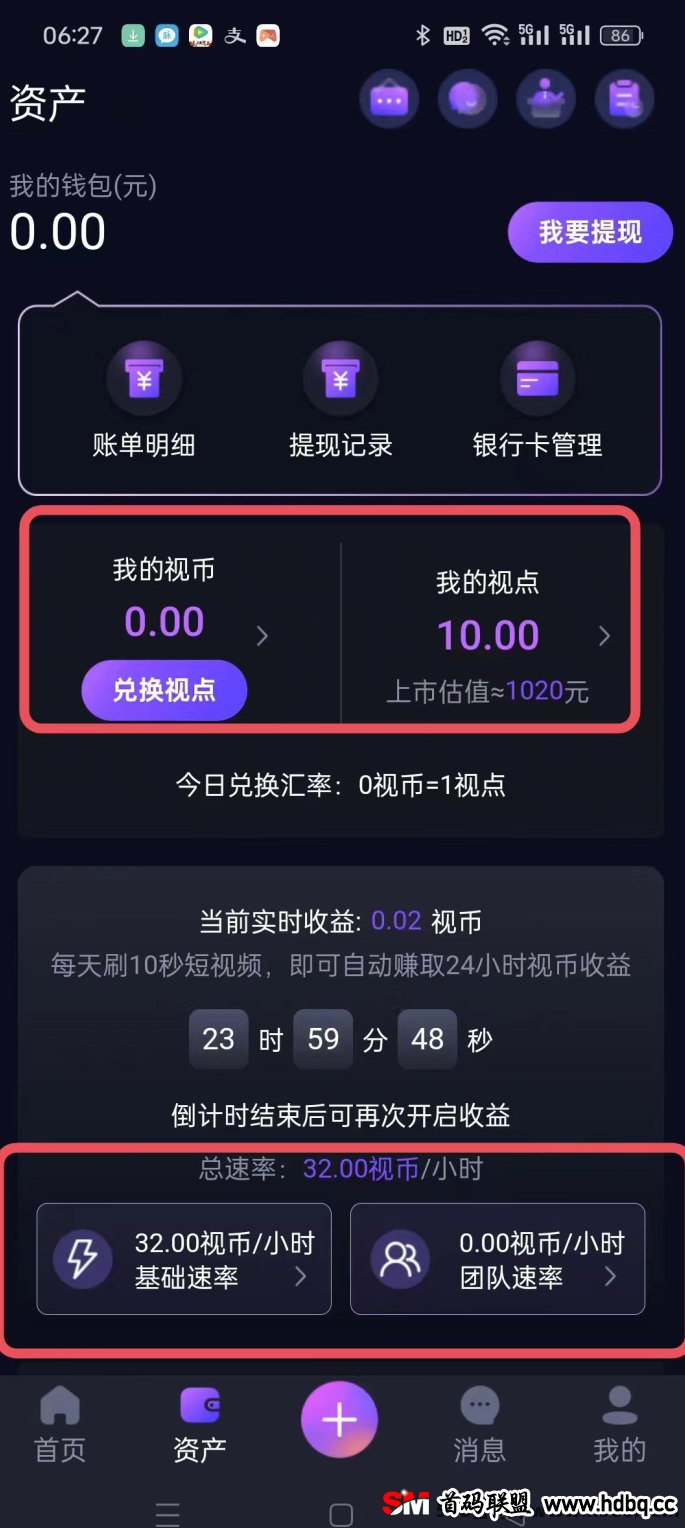Go to the 我的 profile tab
This screenshot has width=685, height=1528.
click(x=620, y=1424)
